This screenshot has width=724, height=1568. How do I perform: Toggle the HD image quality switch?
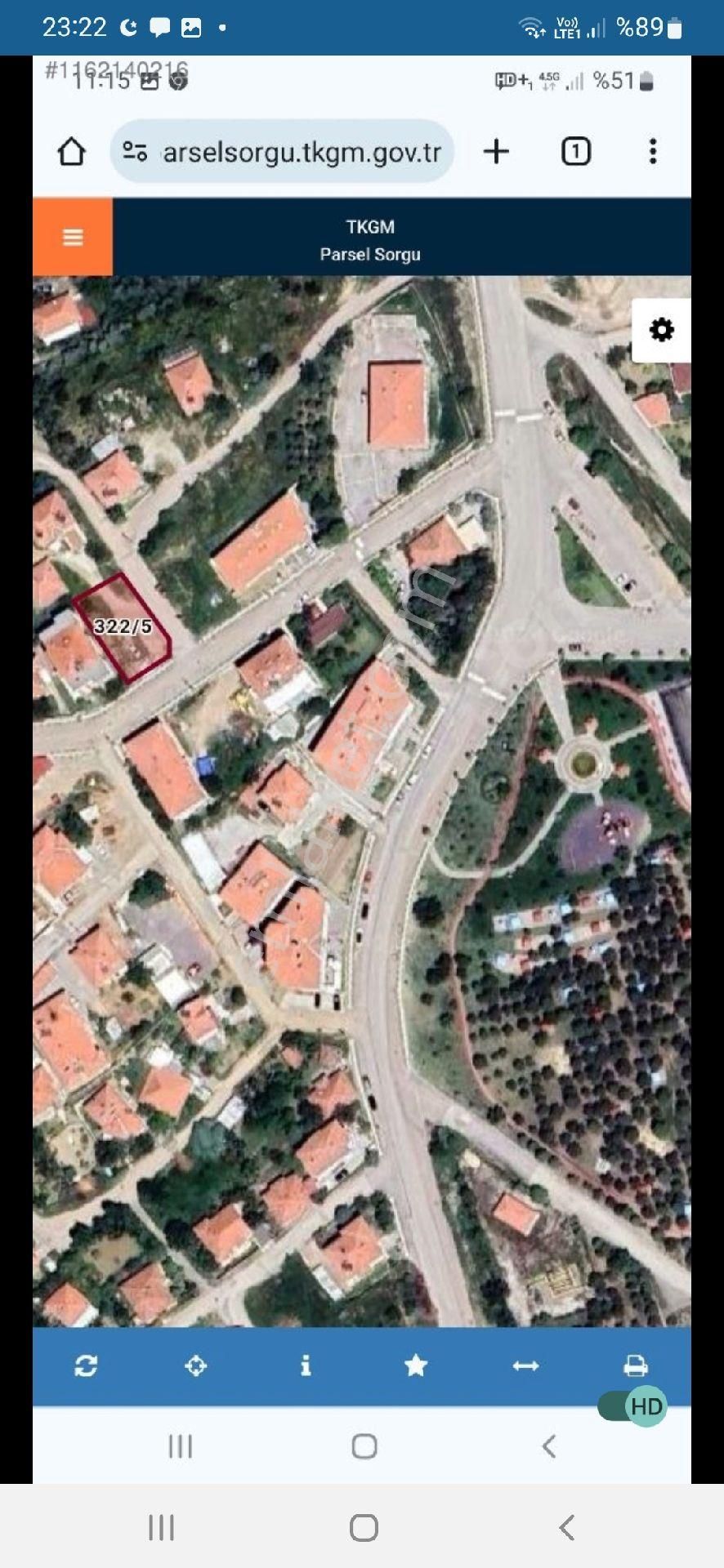pyautogui.click(x=632, y=1406)
